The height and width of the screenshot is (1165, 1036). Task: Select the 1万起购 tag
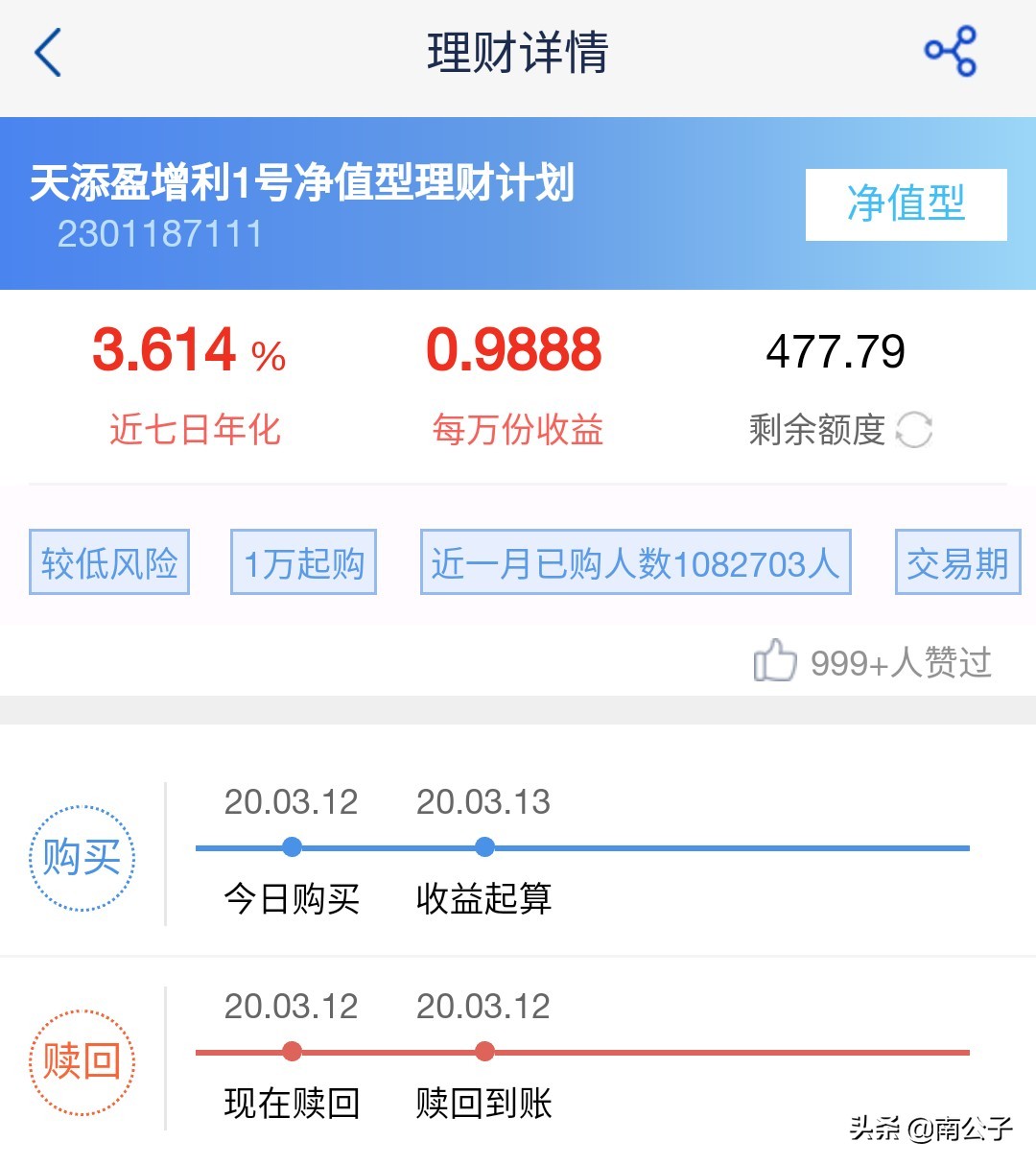303,562
